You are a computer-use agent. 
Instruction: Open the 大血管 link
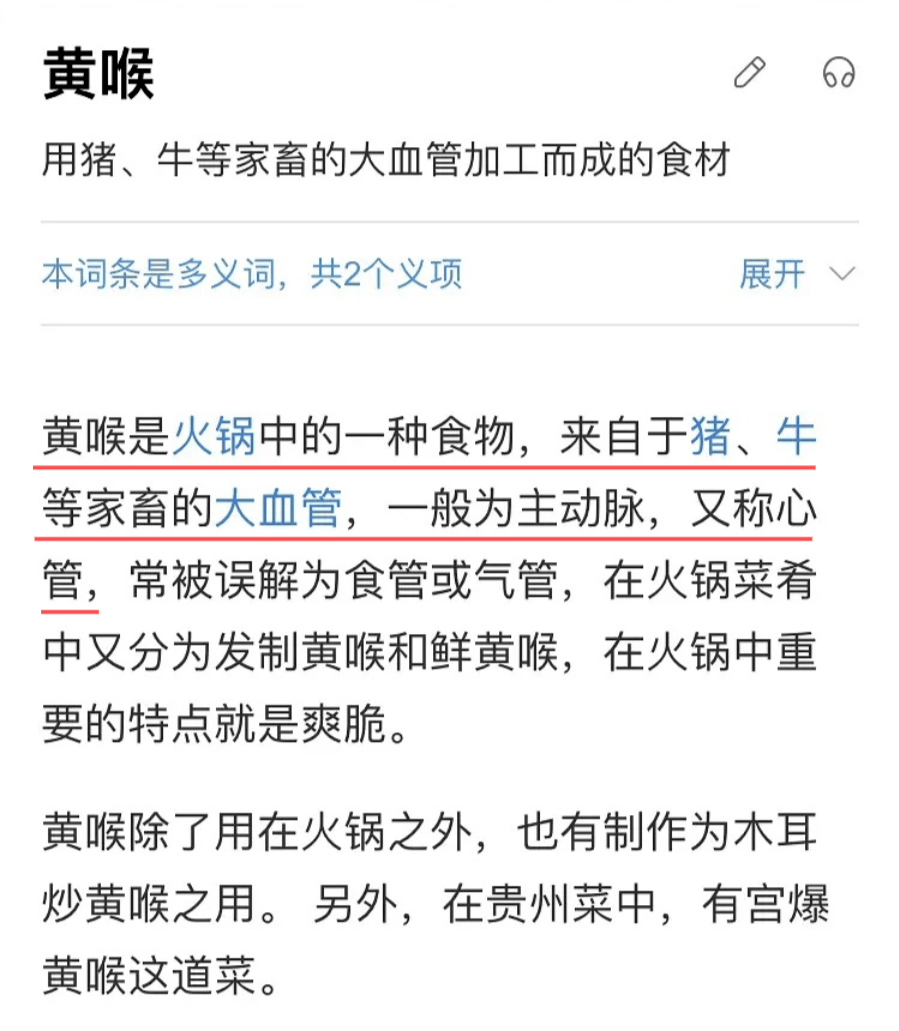pyautogui.click(x=278, y=509)
